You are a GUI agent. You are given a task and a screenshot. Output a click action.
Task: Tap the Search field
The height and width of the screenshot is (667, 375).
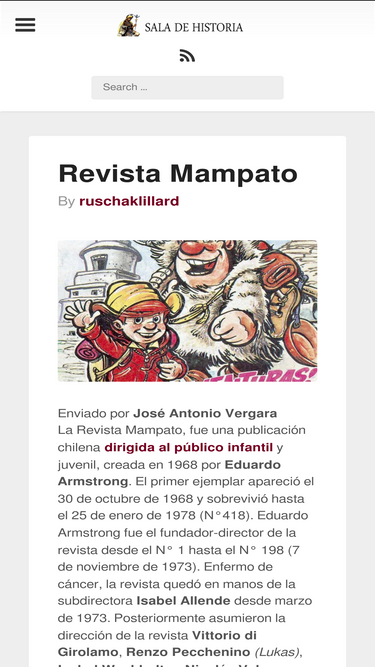(187, 87)
